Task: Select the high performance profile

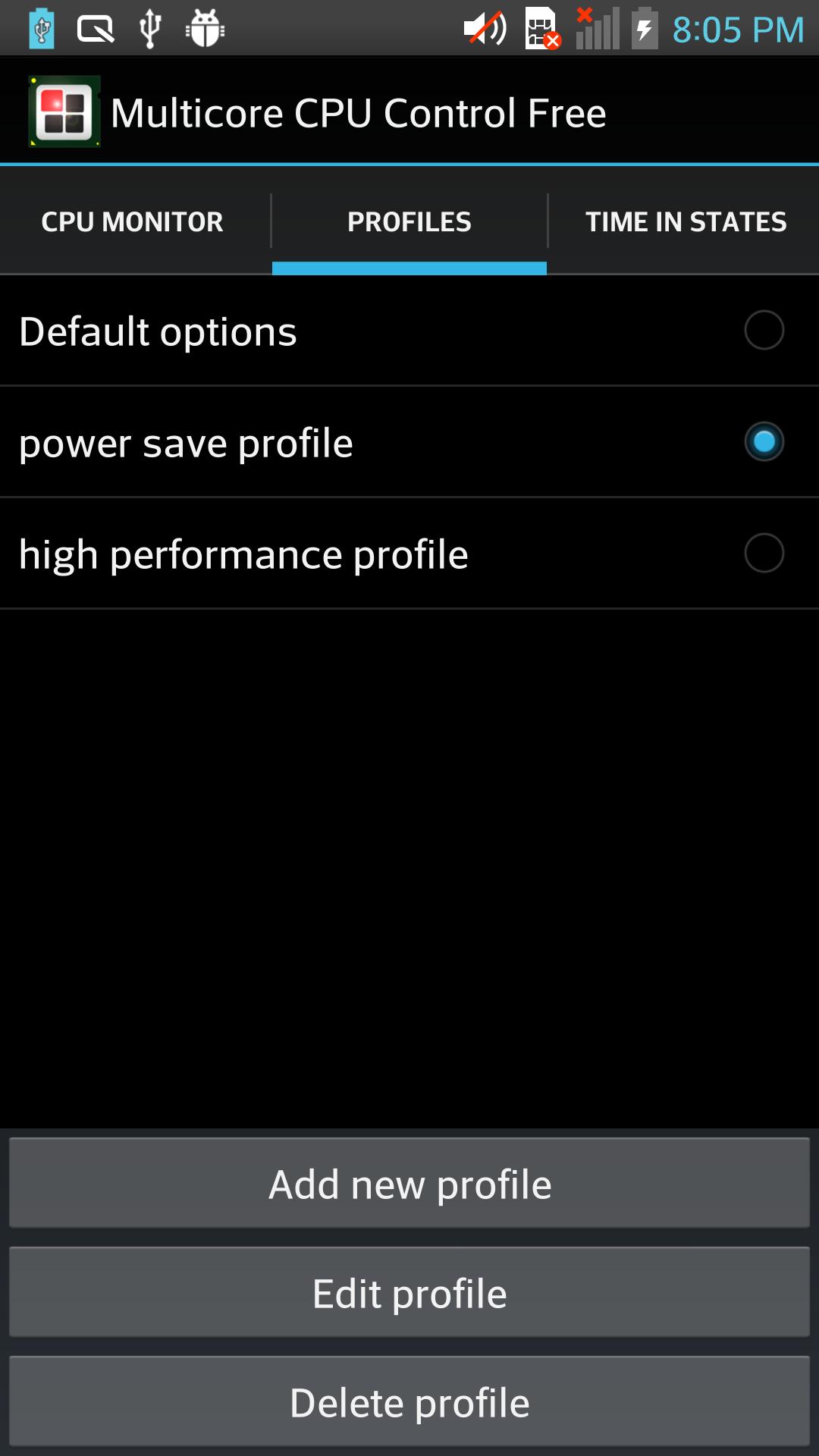Action: pyautogui.click(x=763, y=554)
